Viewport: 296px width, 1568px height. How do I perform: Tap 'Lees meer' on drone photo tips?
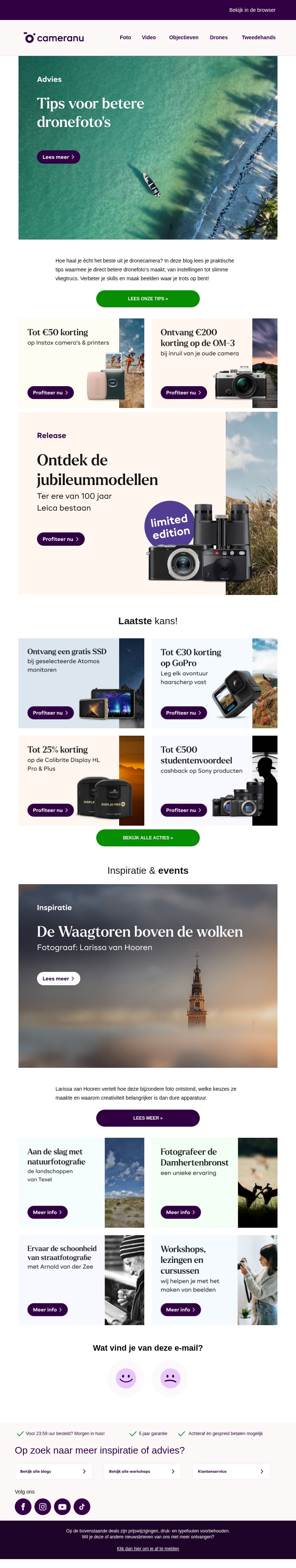point(58,157)
